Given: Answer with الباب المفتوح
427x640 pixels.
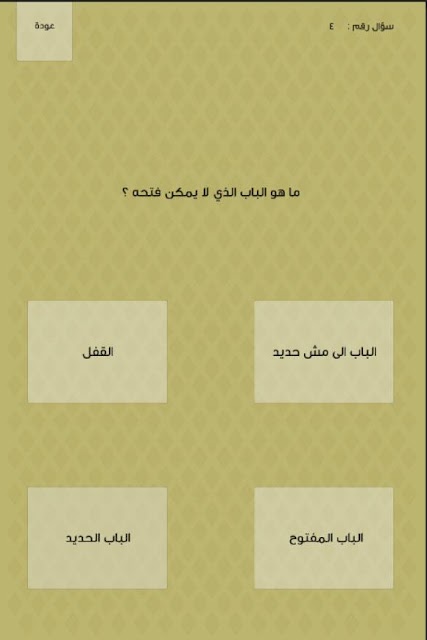Looking at the screenshot, I should coord(324,538).
